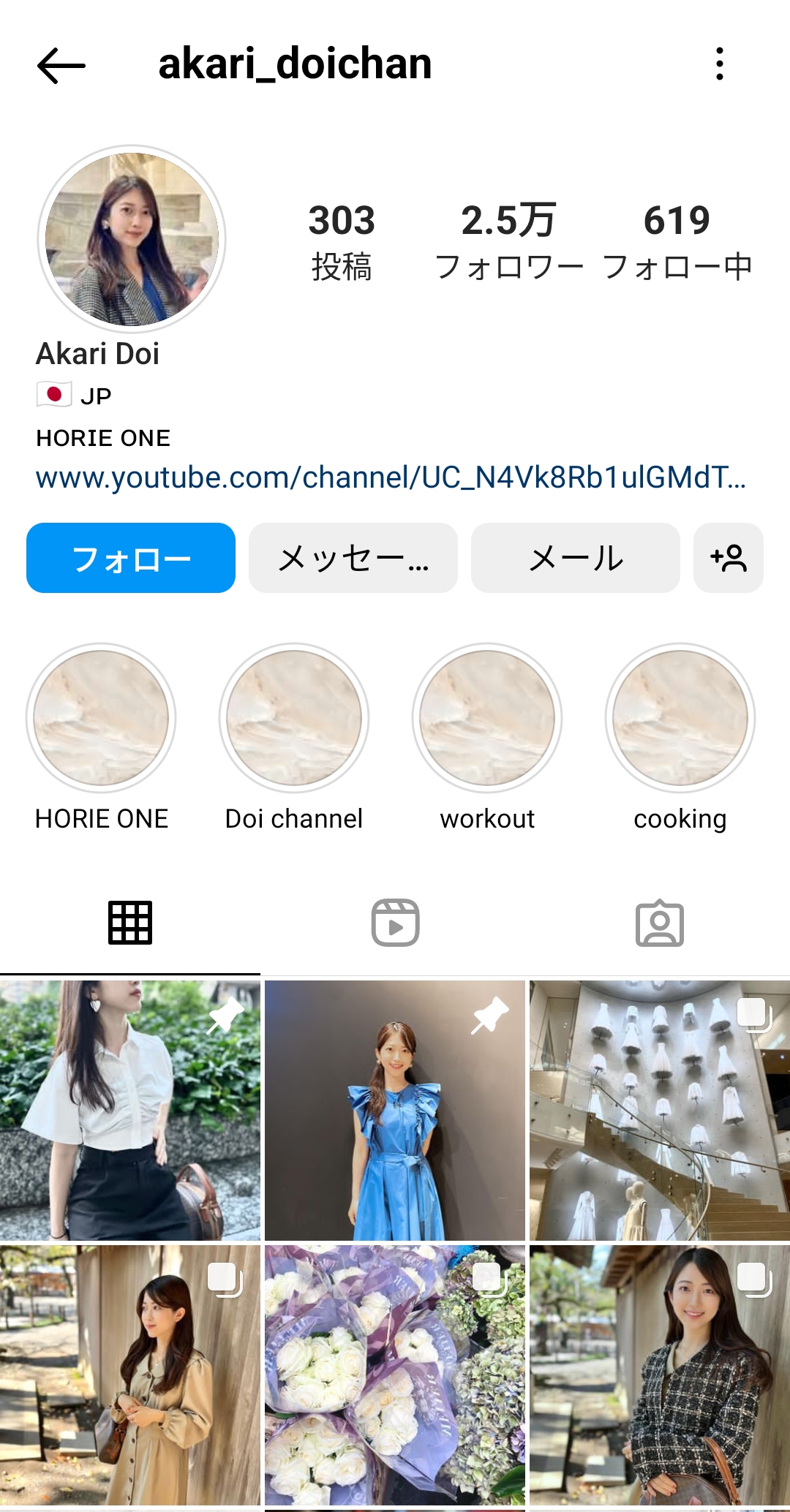
Task: Open the HORIE ONE story highlight
Action: click(101, 737)
